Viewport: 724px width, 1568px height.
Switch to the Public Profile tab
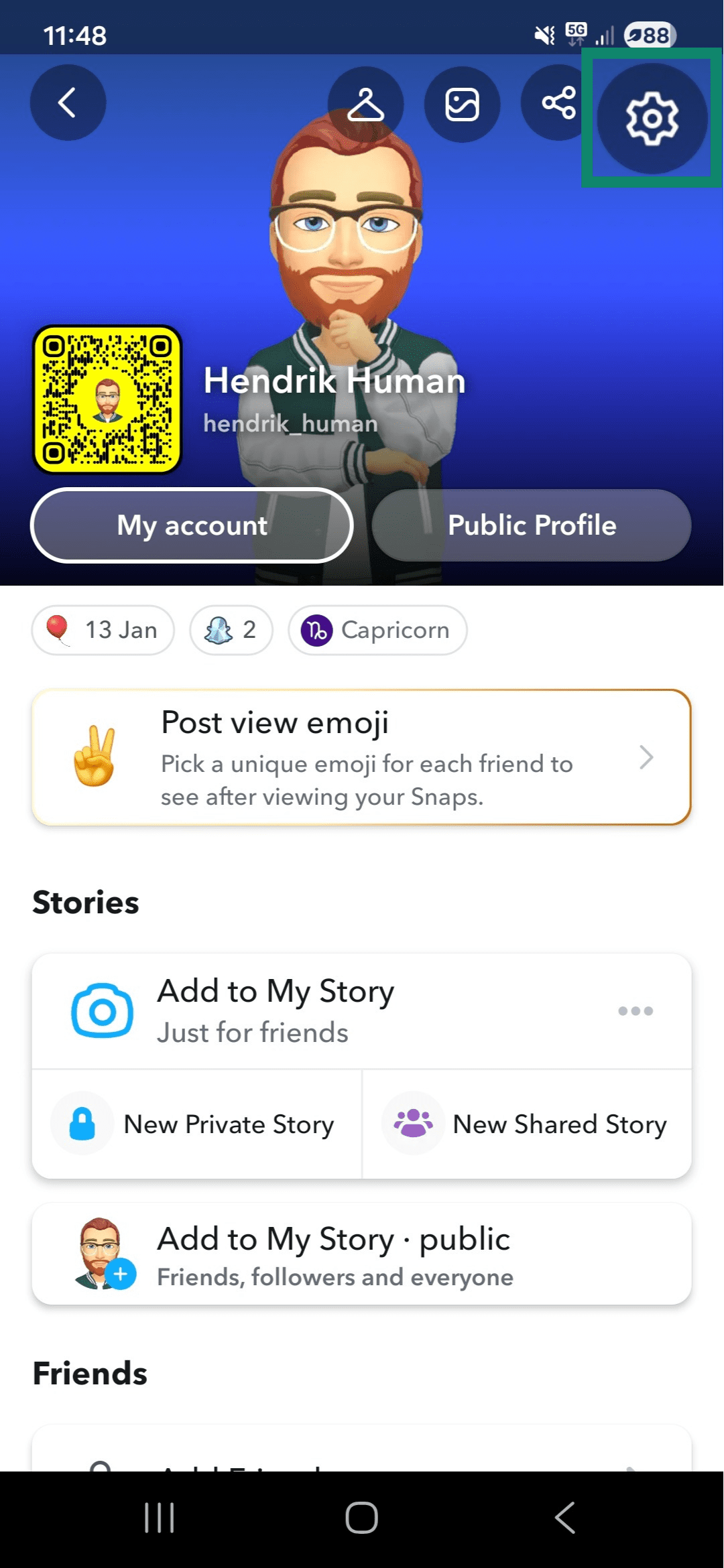click(531, 525)
